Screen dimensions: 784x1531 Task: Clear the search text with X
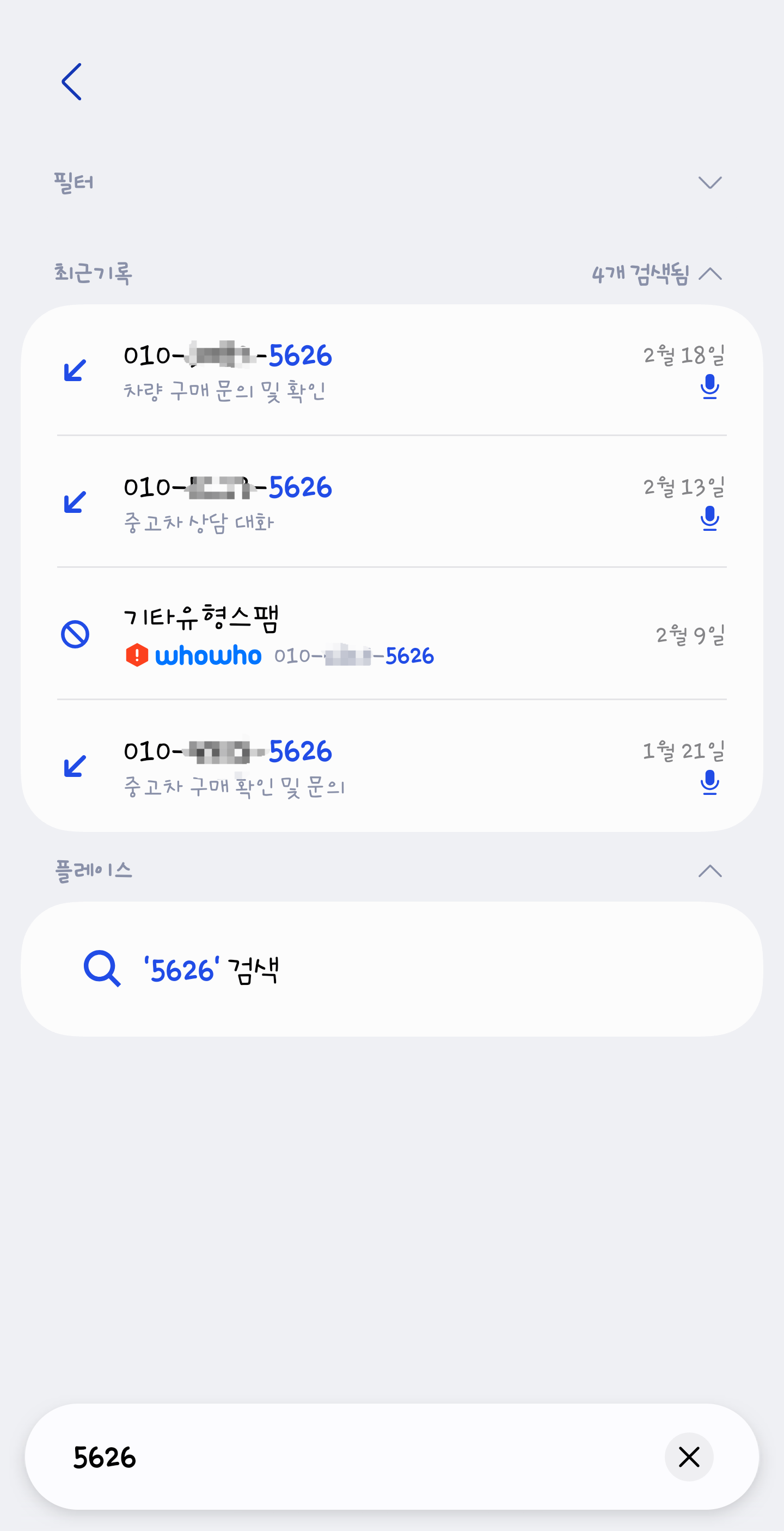coord(688,1457)
